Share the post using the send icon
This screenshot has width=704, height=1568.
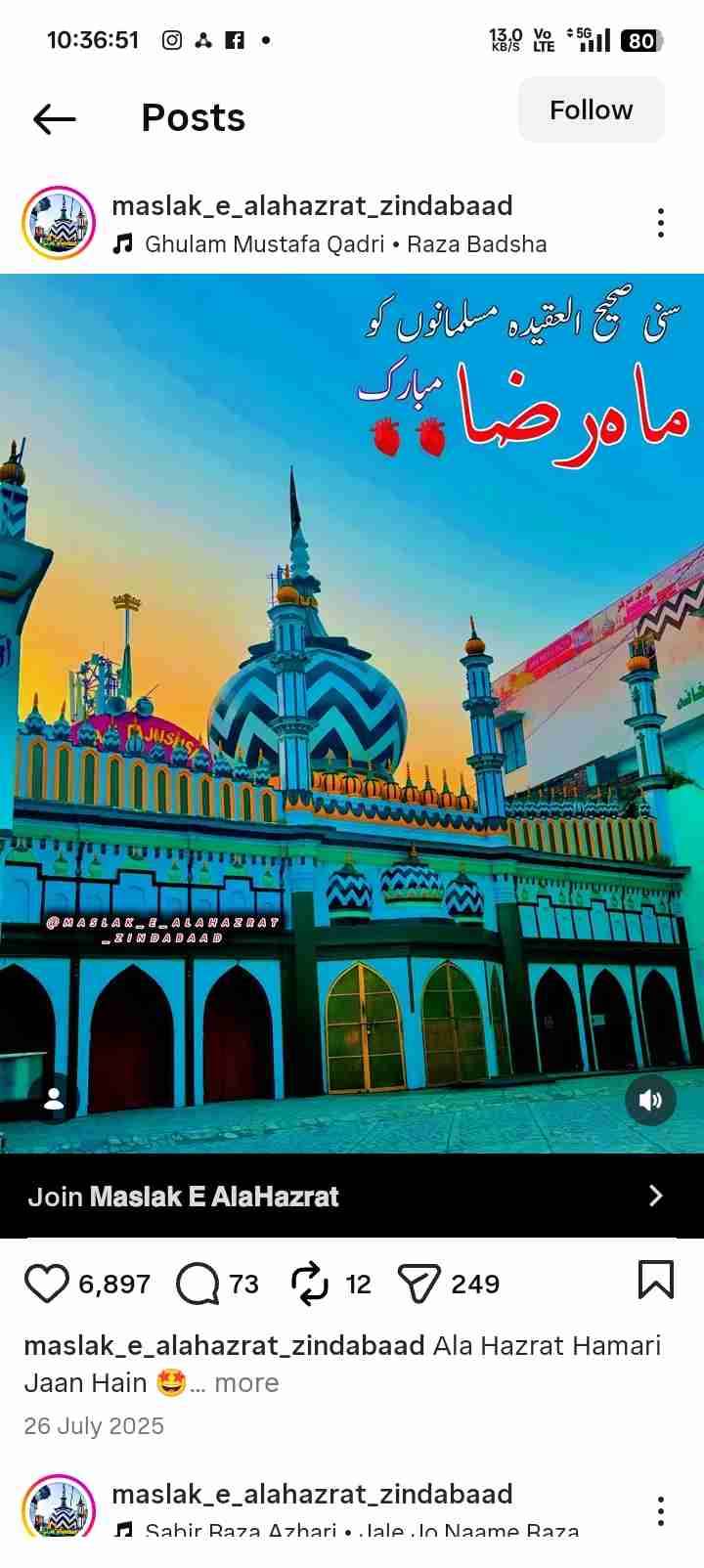pyautogui.click(x=419, y=1284)
